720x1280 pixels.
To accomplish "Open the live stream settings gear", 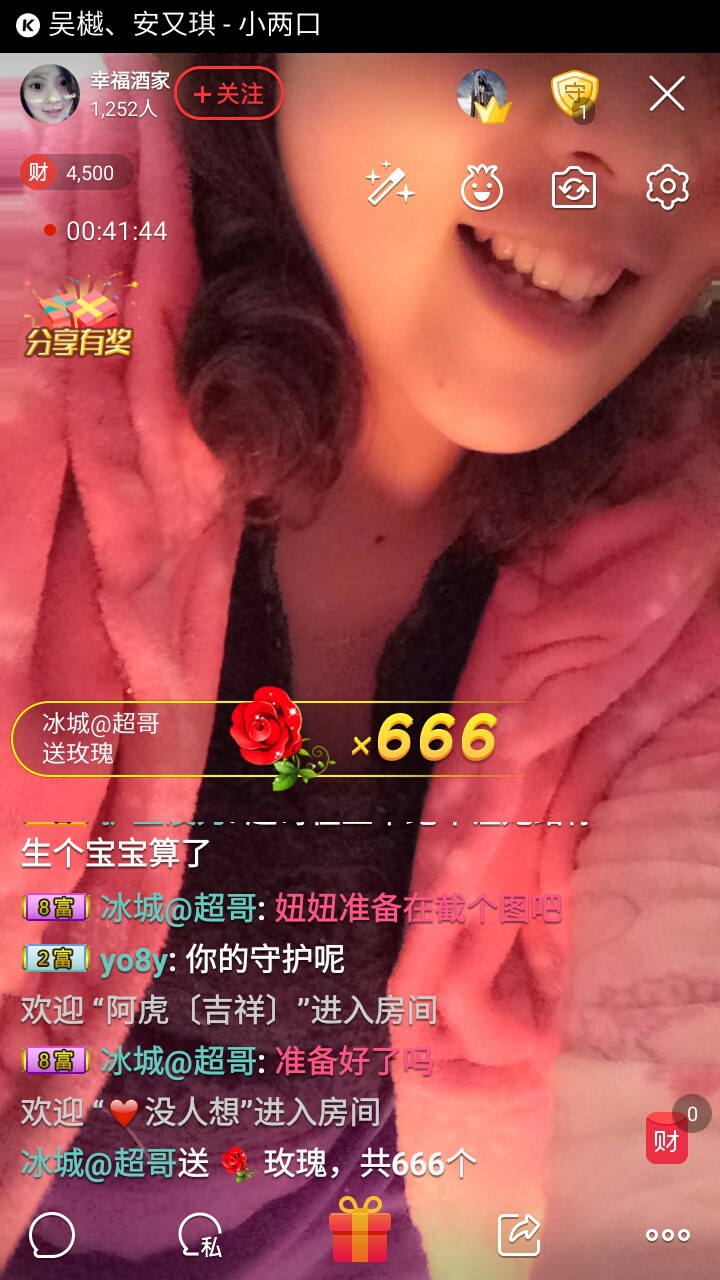I will [667, 187].
